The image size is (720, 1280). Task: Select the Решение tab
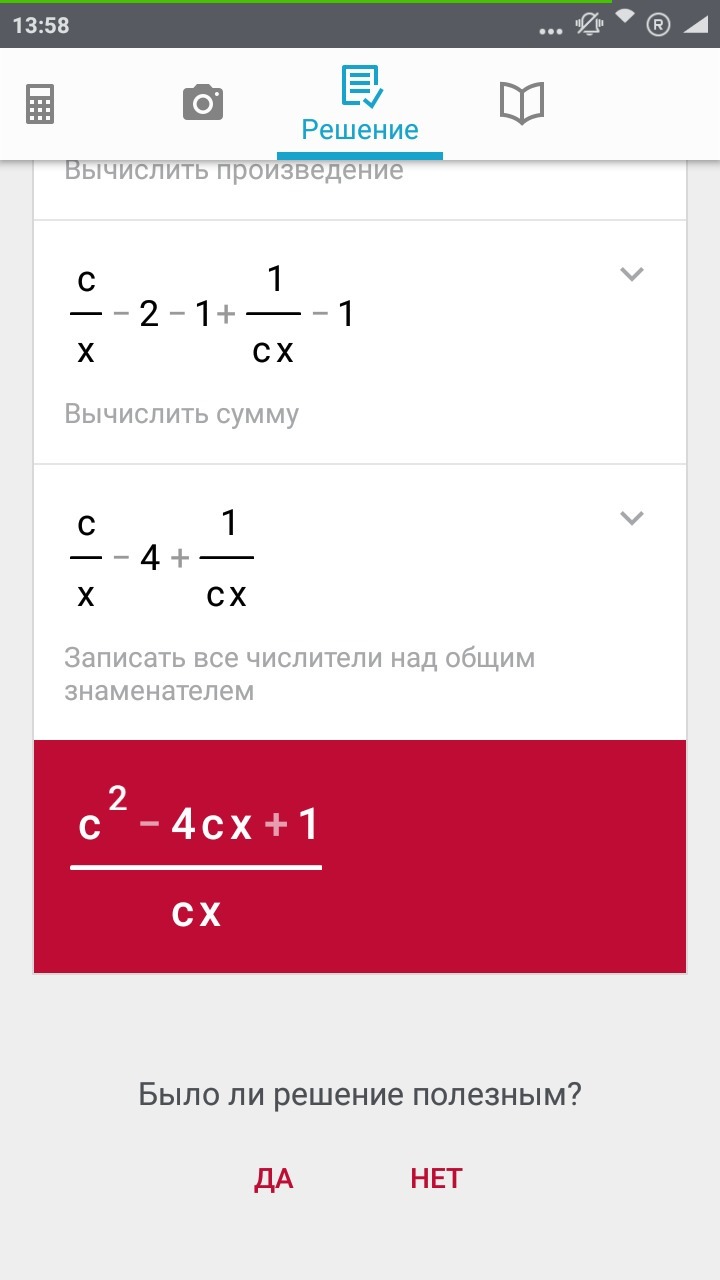[360, 105]
